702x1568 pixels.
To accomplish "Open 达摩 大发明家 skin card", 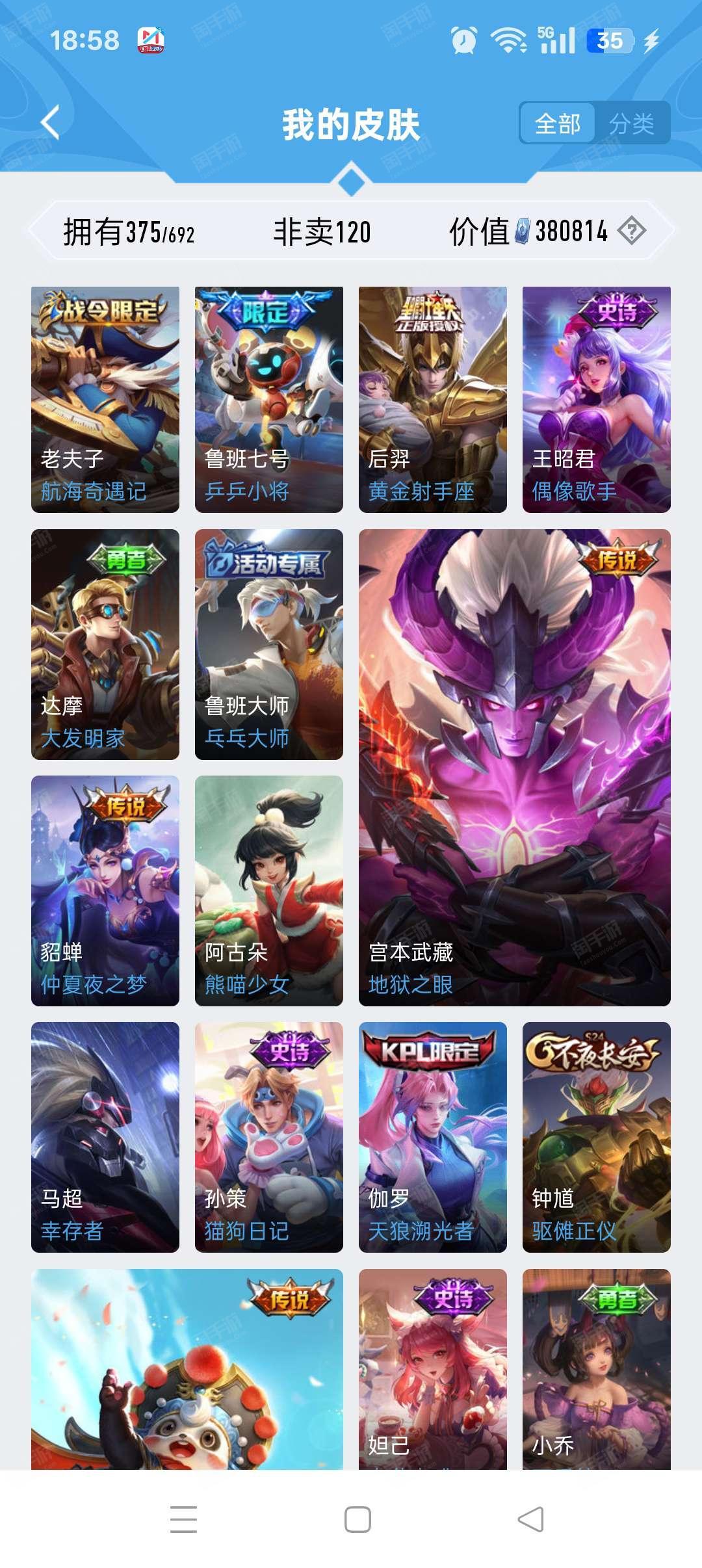I will click(105, 644).
